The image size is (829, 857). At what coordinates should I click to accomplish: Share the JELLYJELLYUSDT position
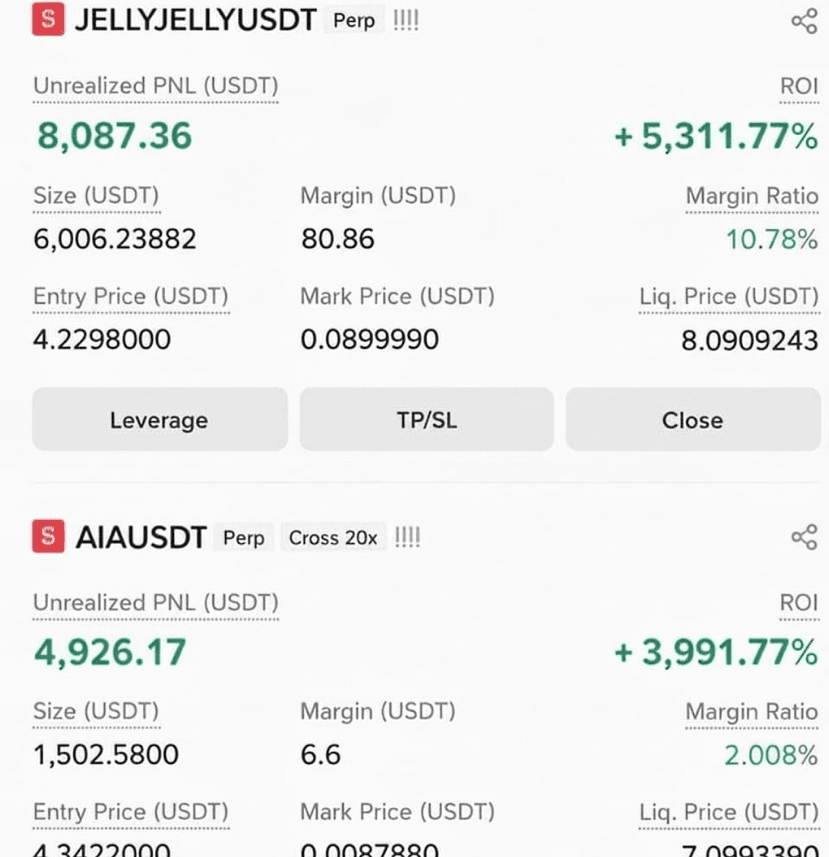coord(804,21)
